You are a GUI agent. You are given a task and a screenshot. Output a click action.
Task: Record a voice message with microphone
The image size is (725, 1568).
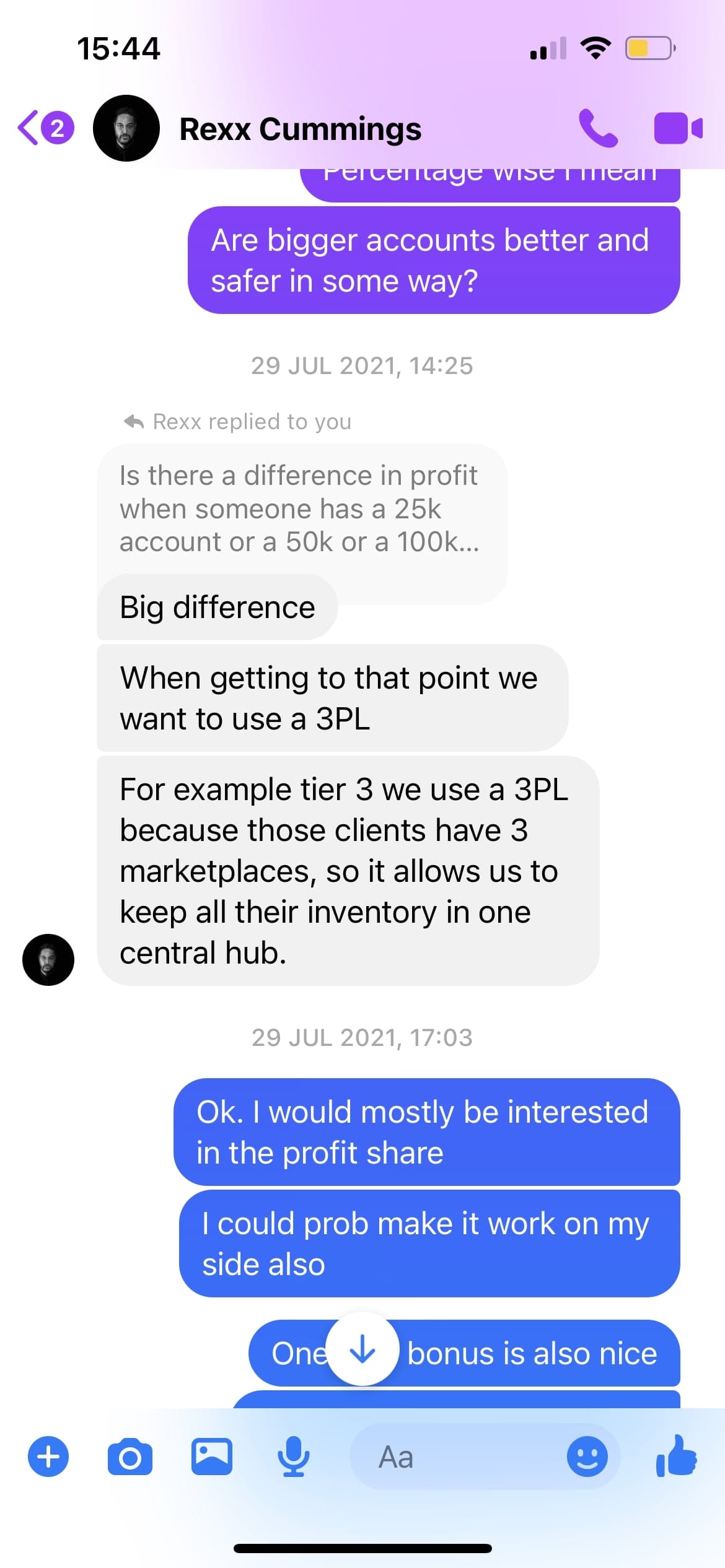point(293,1457)
